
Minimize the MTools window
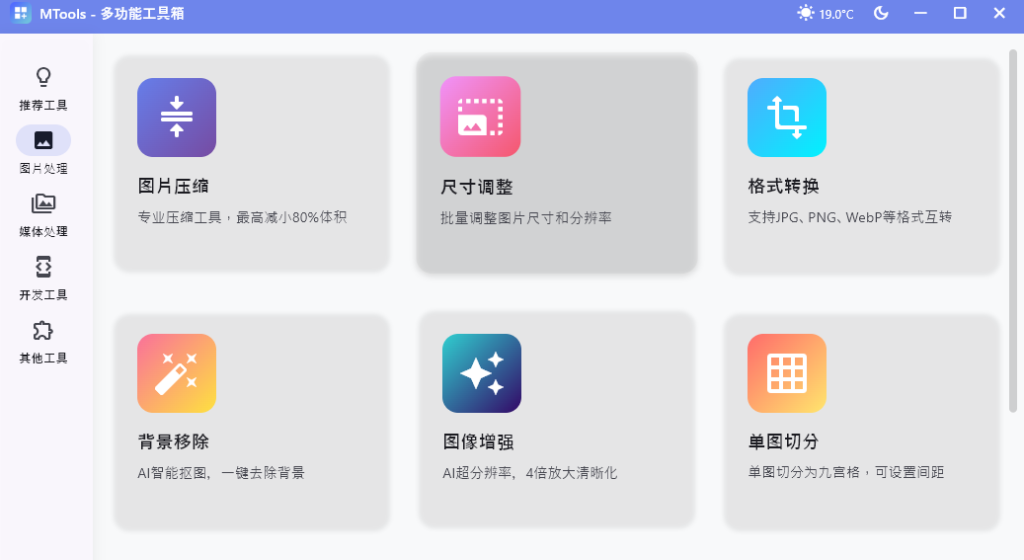coord(922,13)
